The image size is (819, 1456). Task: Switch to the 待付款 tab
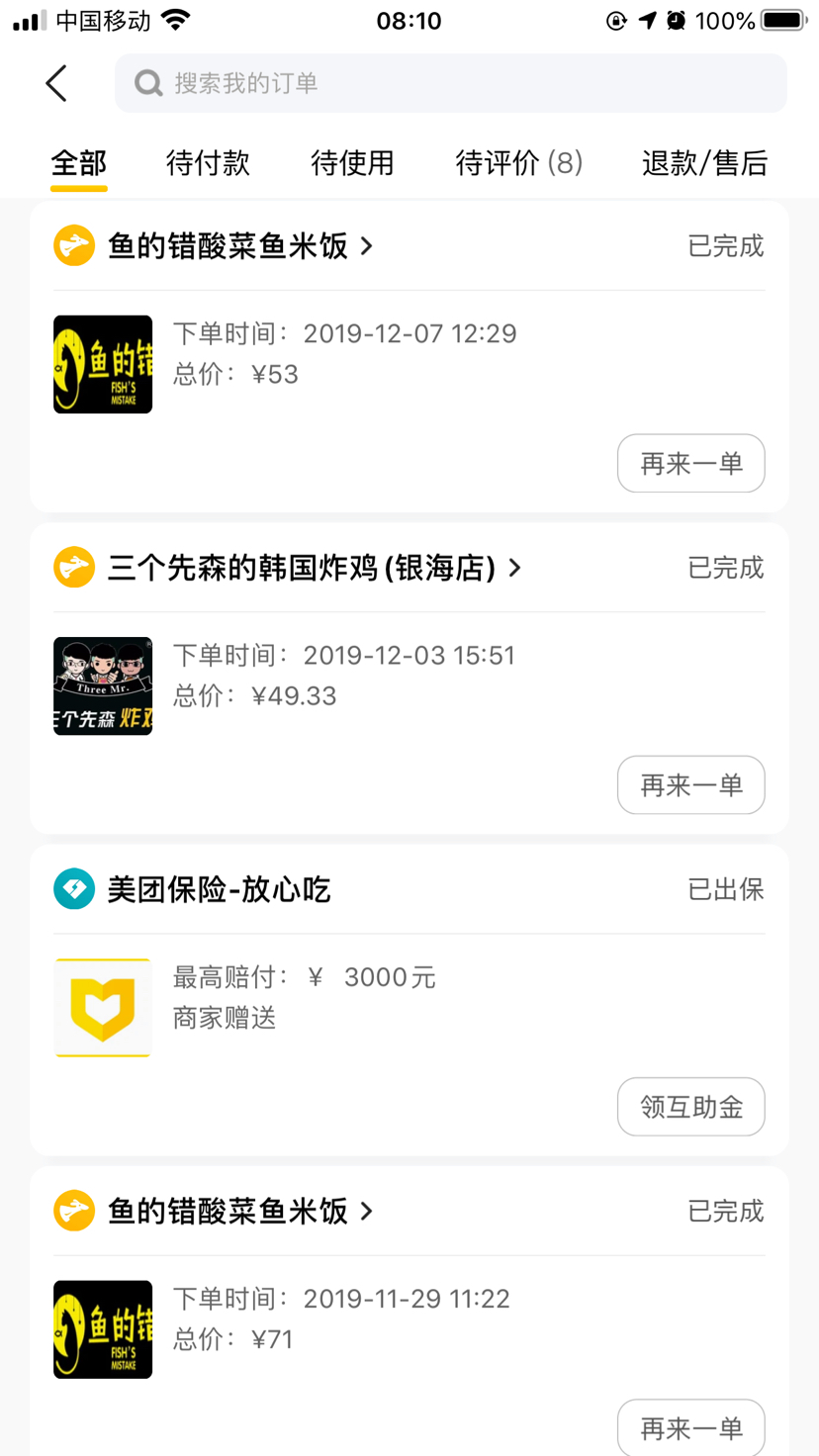click(208, 163)
